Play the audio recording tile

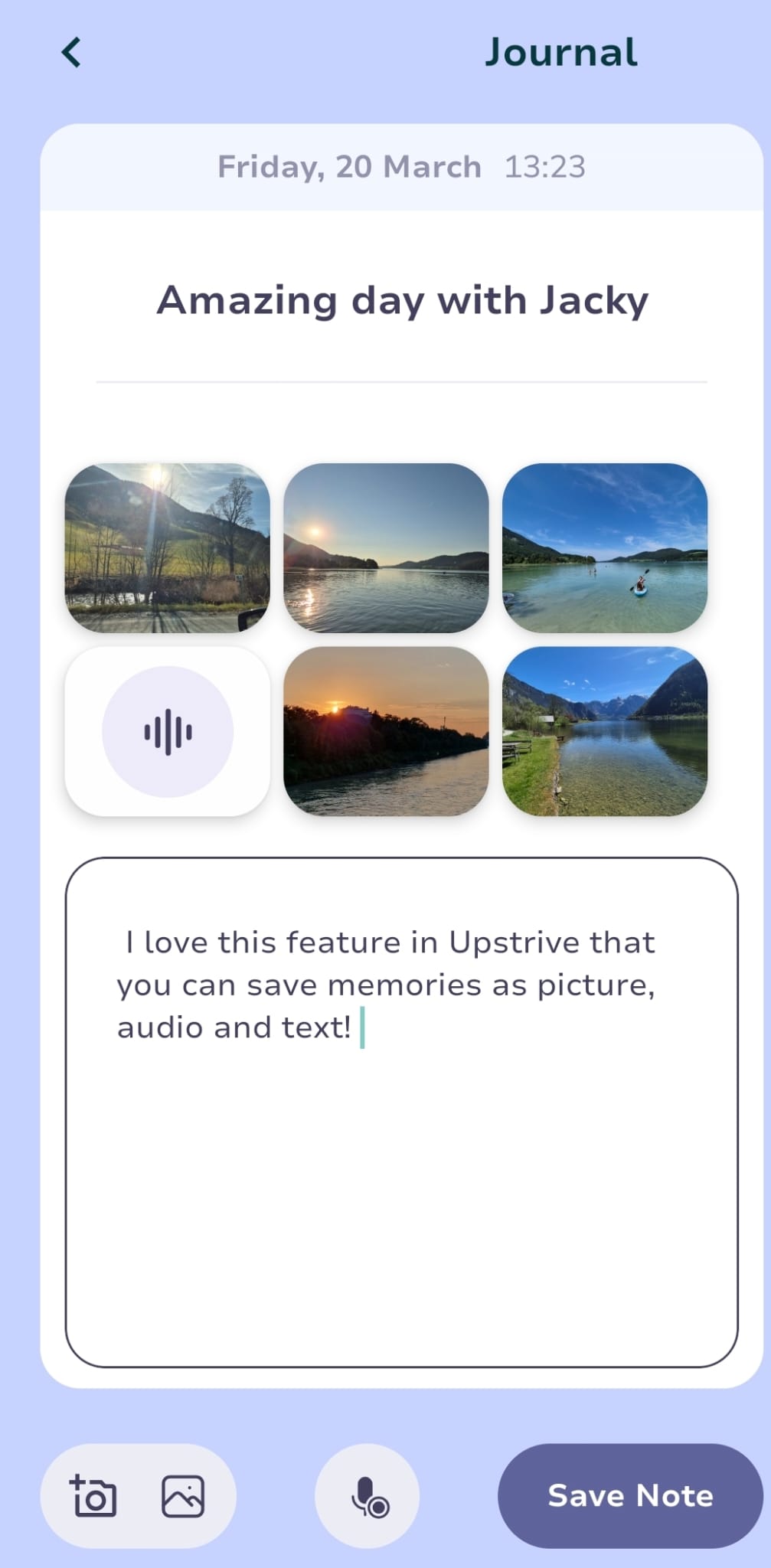(x=168, y=732)
